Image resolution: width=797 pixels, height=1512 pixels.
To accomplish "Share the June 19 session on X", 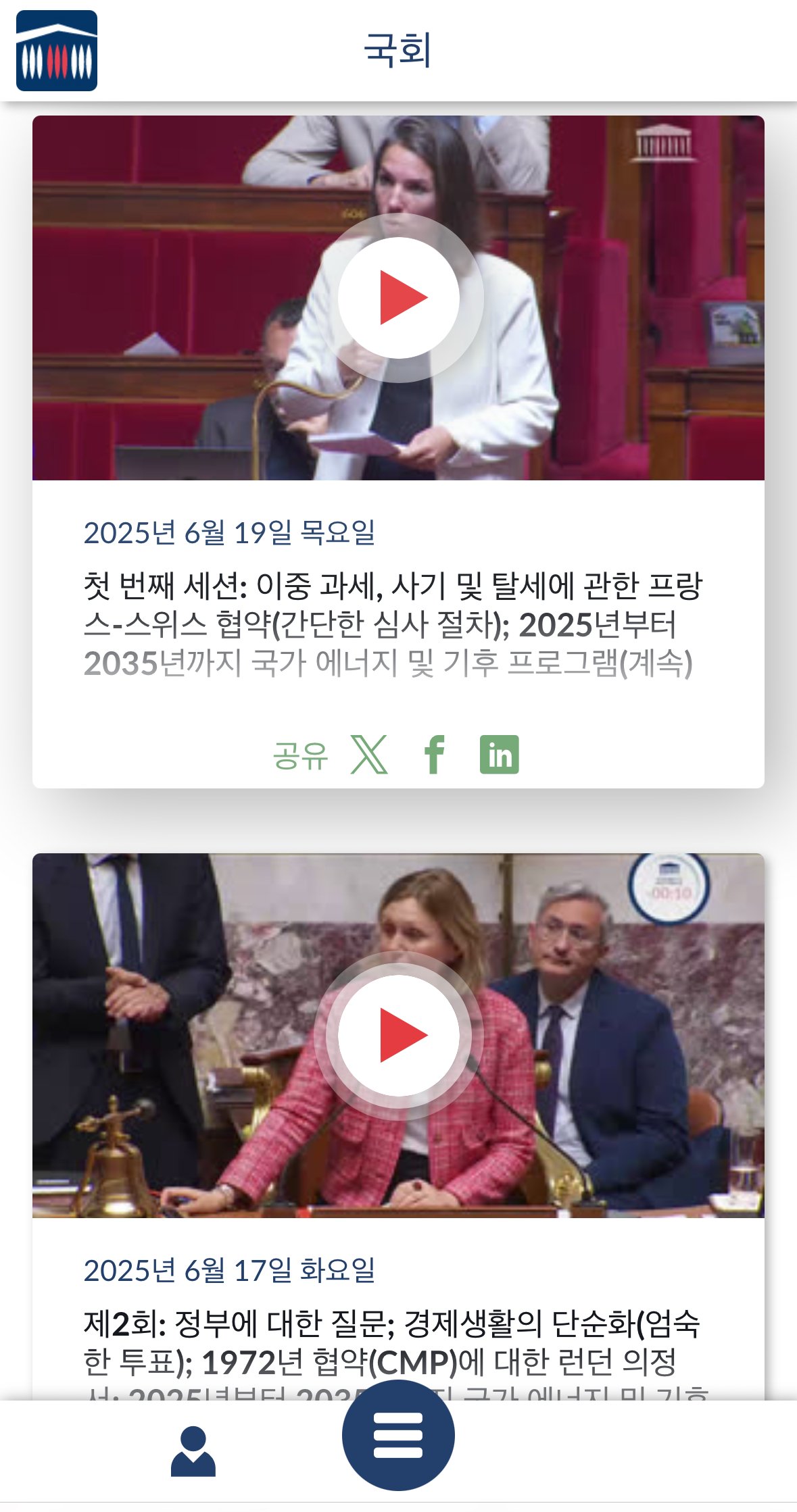I will [x=369, y=755].
